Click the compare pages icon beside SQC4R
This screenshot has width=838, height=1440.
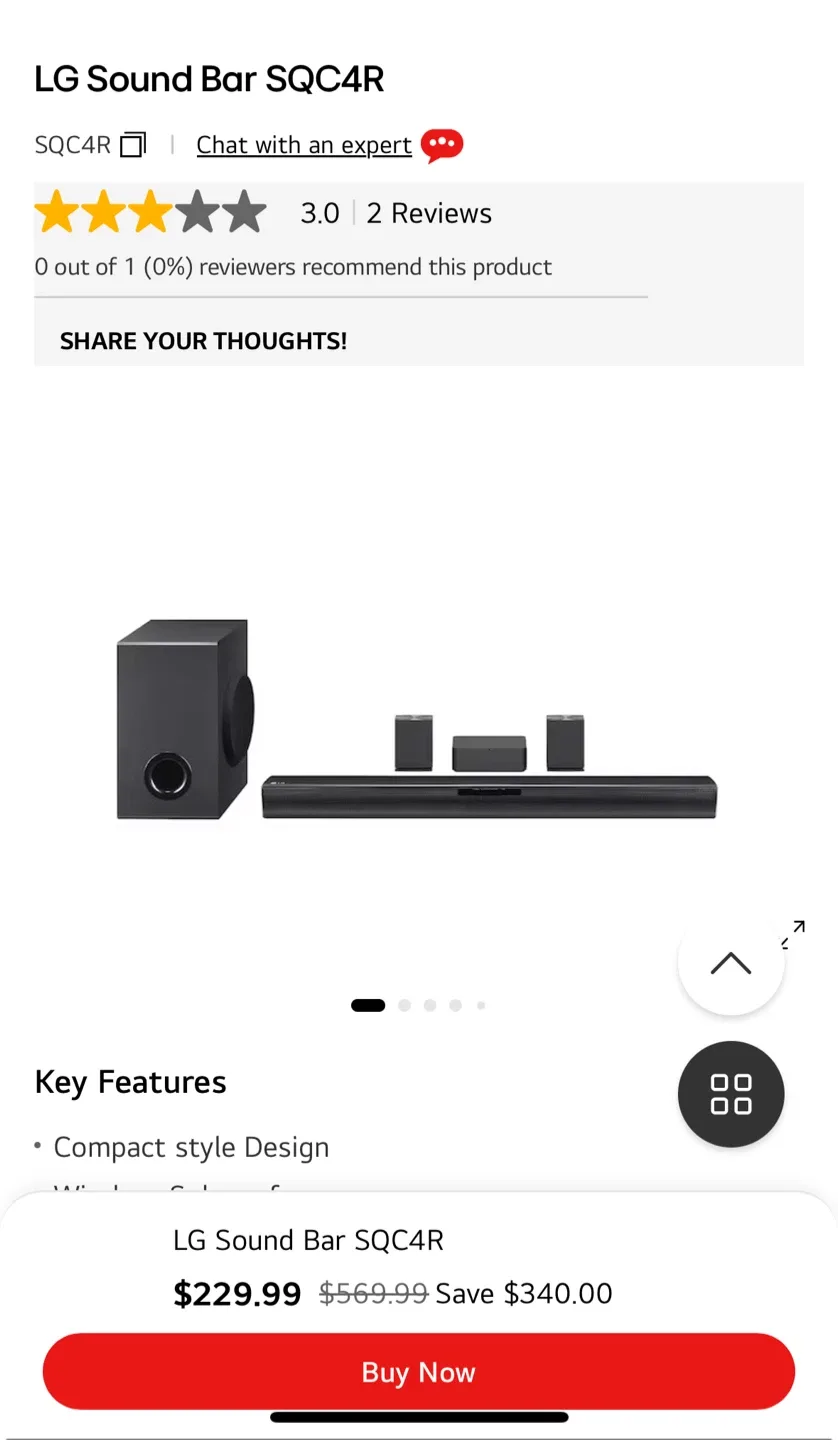click(133, 143)
